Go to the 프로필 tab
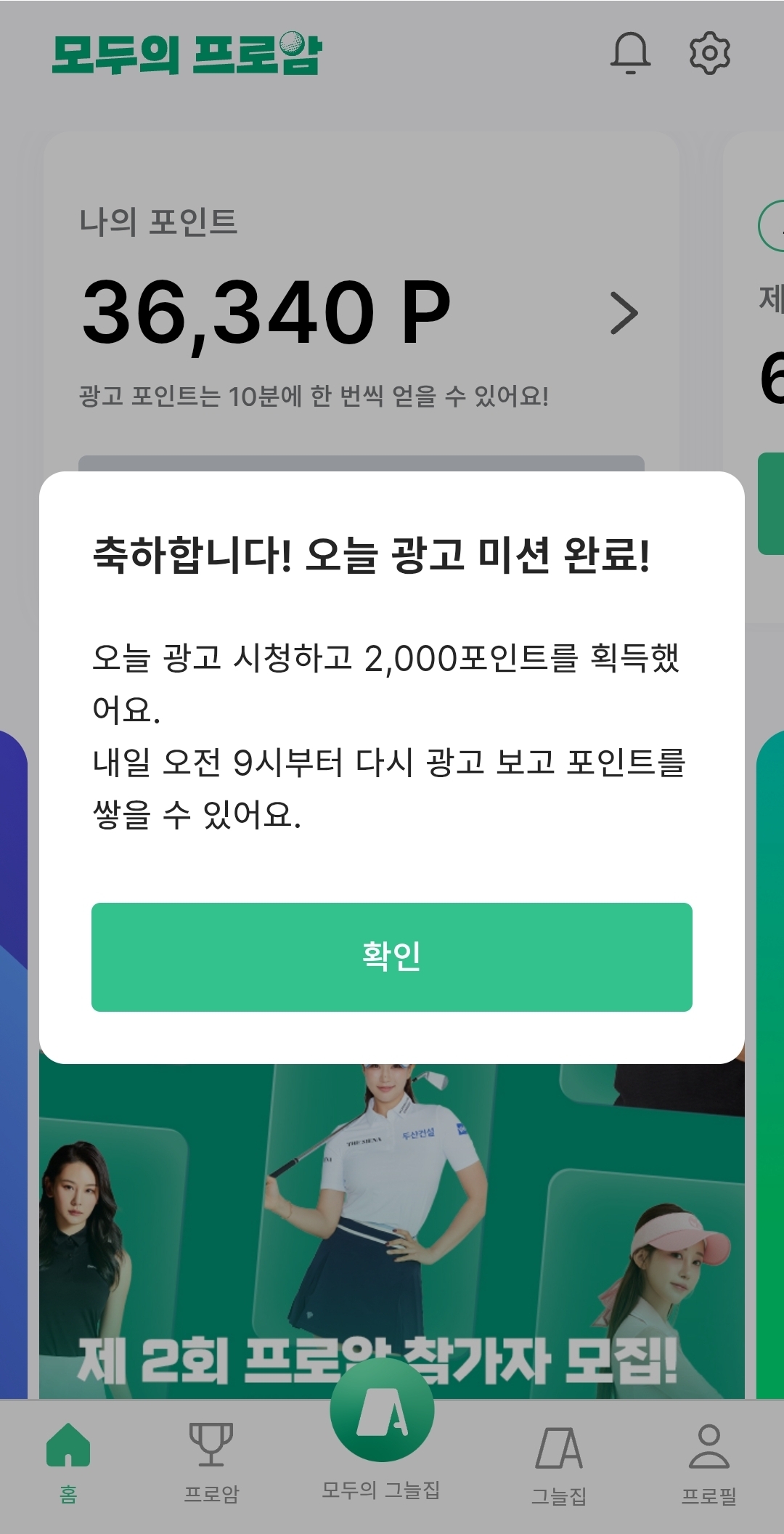The height and width of the screenshot is (1534, 784). pos(709,1461)
